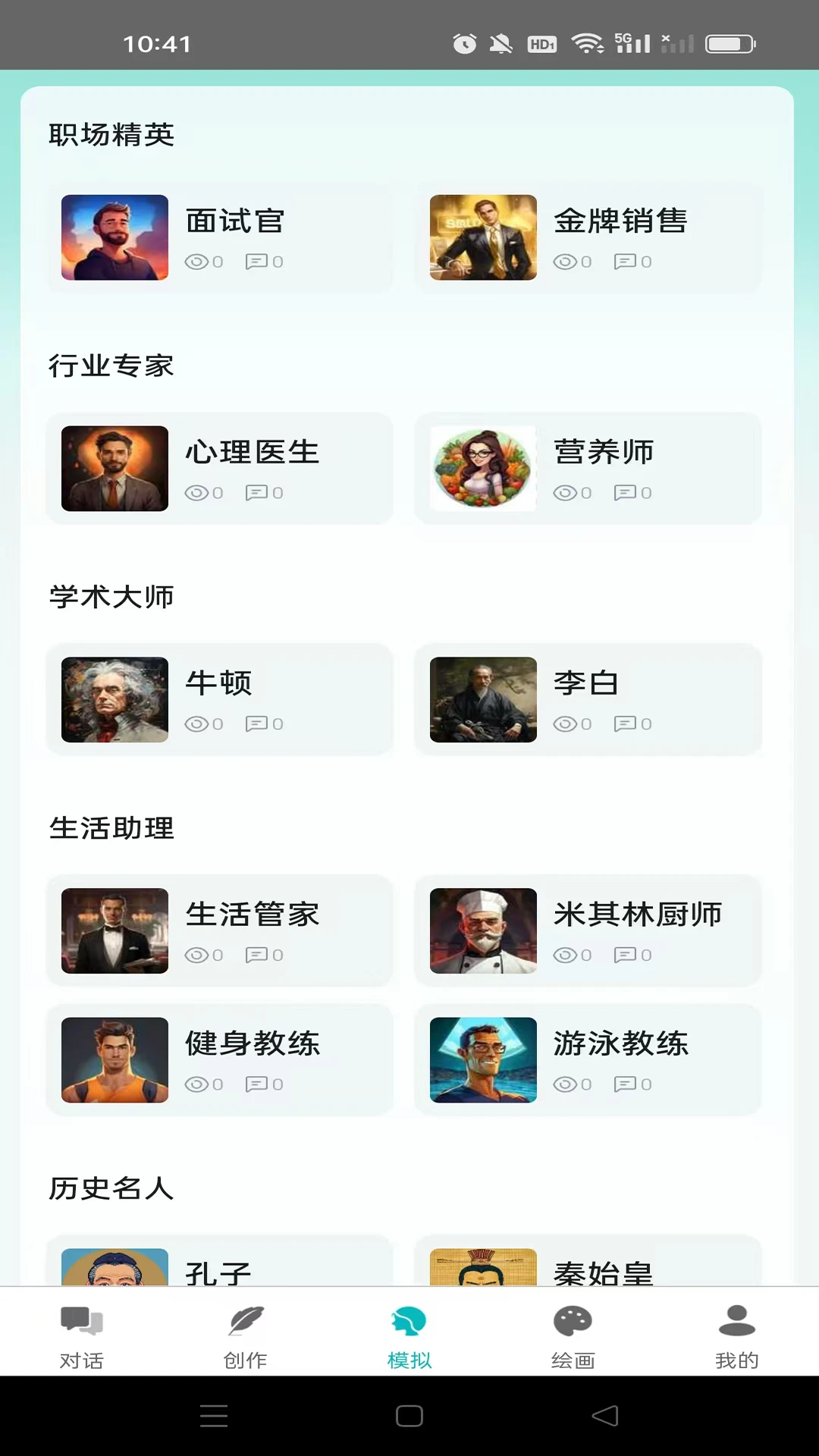Chat with 牛顿 card
Screen dimensions: 819x1456
(220, 699)
